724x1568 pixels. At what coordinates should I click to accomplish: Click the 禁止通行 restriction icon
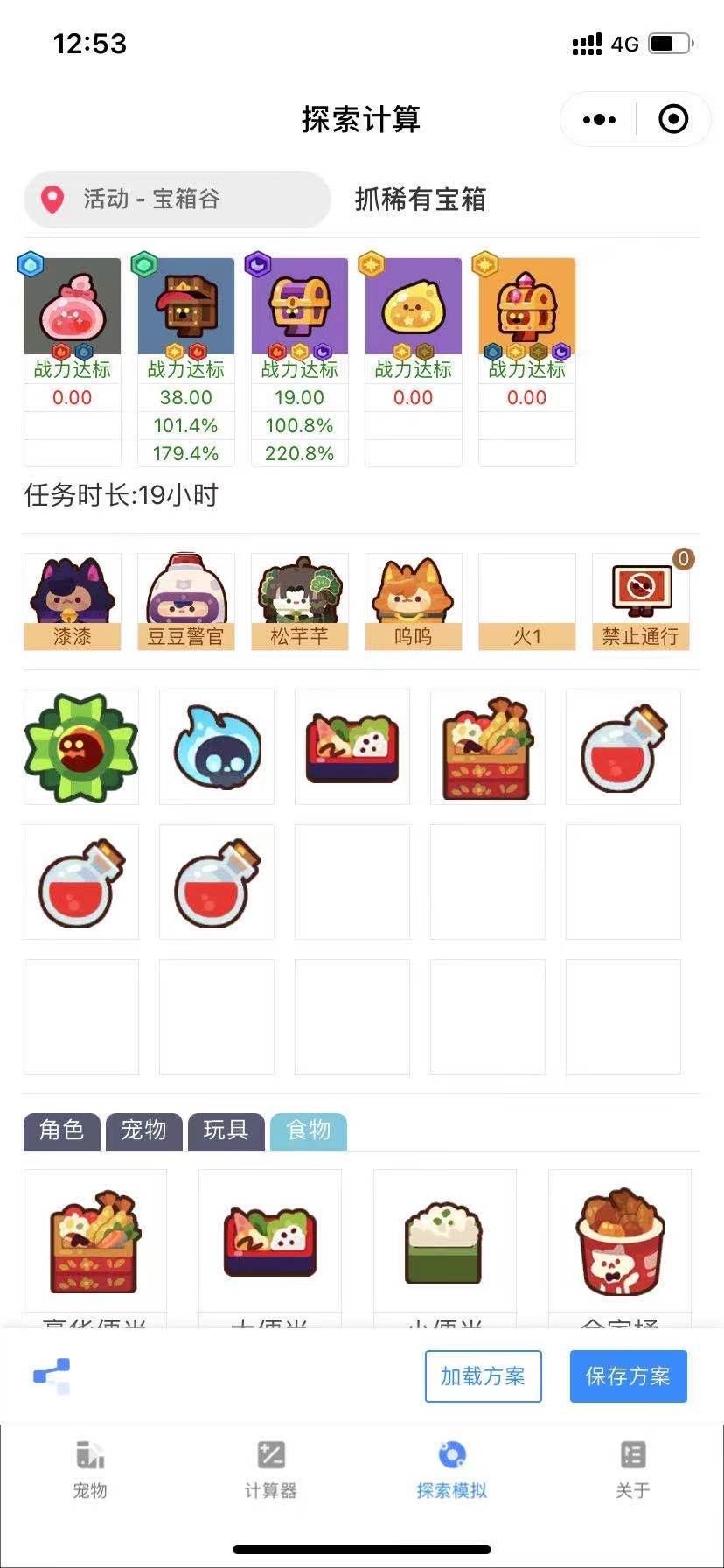pyautogui.click(x=640, y=599)
